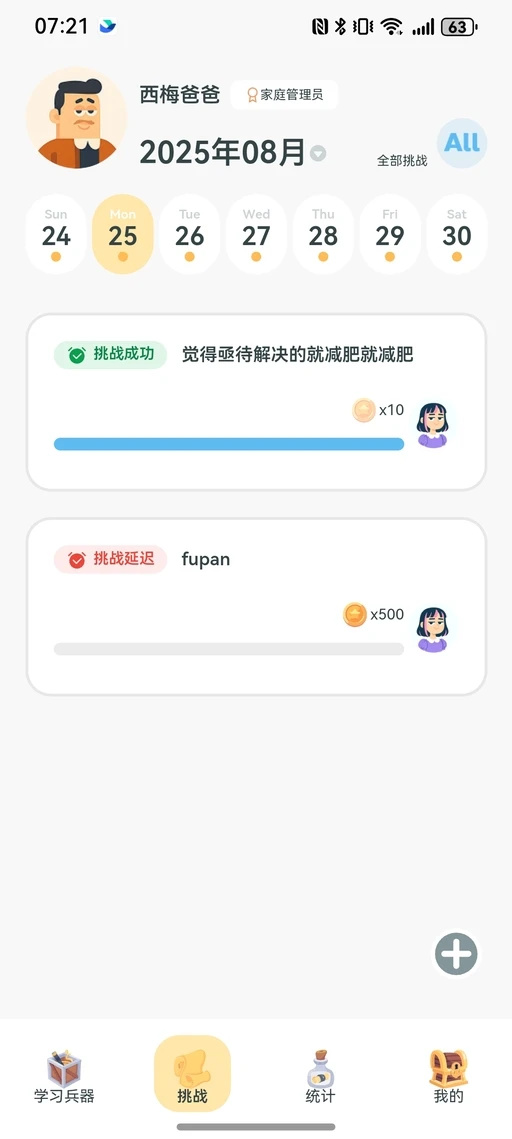
Task: Select Saturday the 30th
Action: (x=457, y=234)
